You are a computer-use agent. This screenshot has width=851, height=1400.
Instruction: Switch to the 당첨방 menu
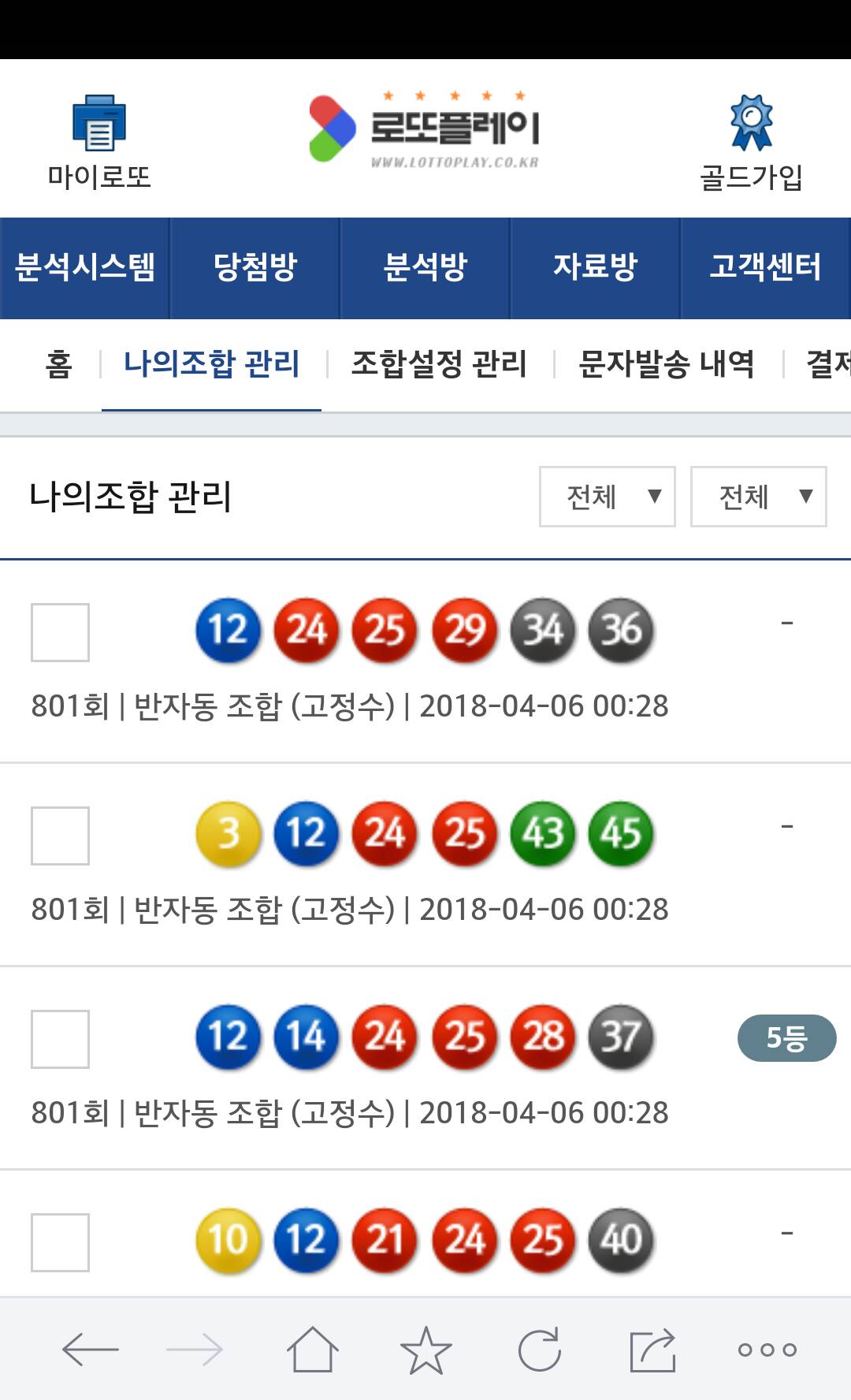pyautogui.click(x=255, y=267)
